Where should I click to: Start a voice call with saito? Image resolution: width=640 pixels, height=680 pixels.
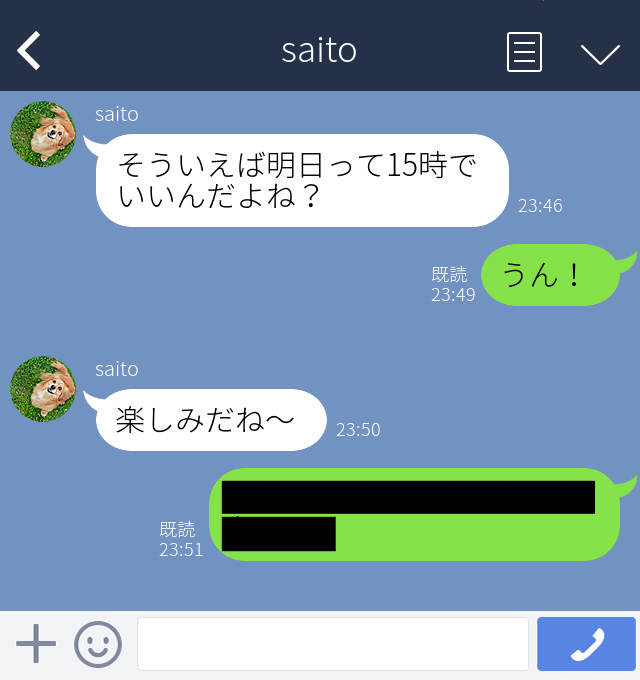pos(586,644)
